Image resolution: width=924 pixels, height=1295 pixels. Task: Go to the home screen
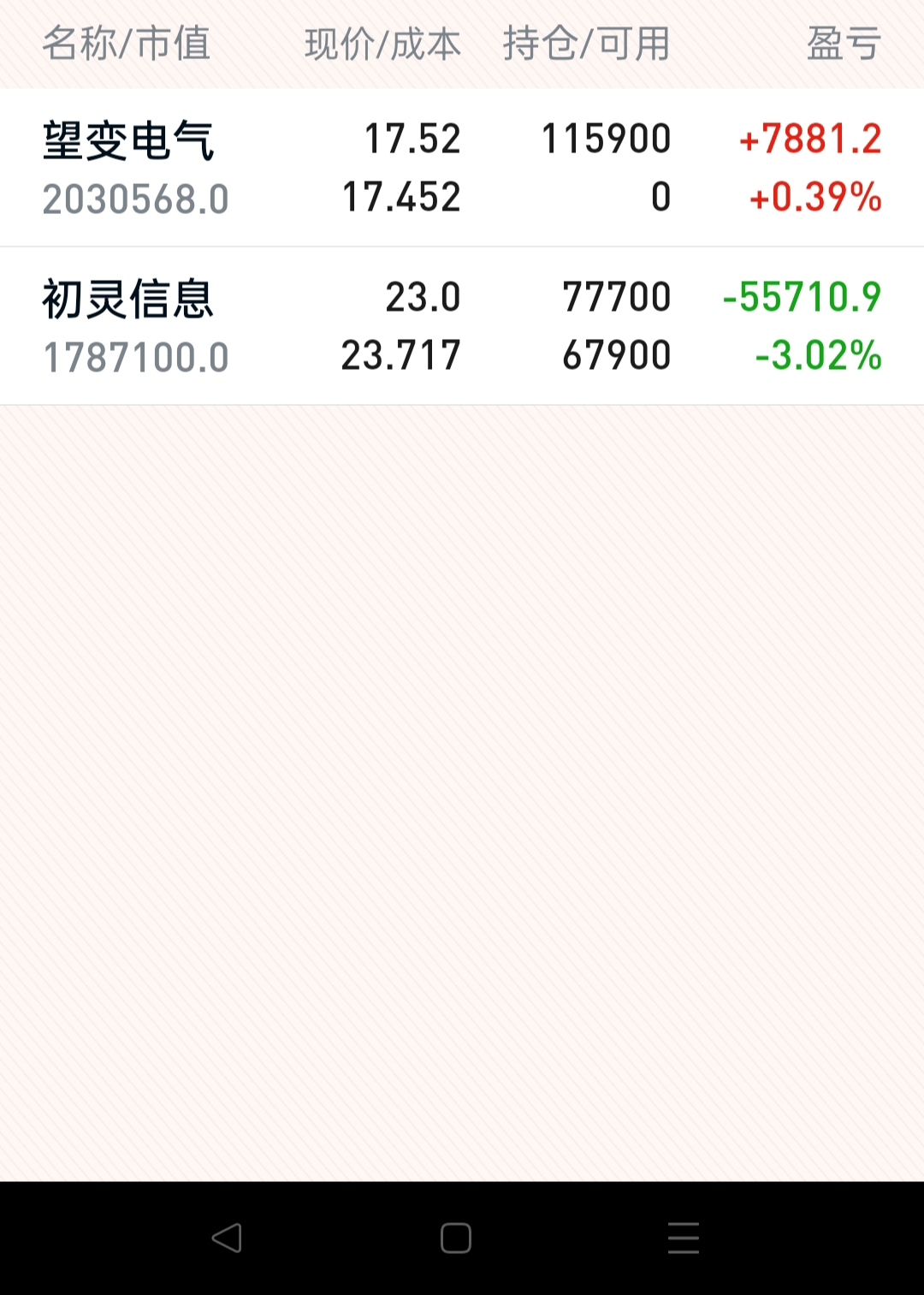pyautogui.click(x=456, y=1238)
